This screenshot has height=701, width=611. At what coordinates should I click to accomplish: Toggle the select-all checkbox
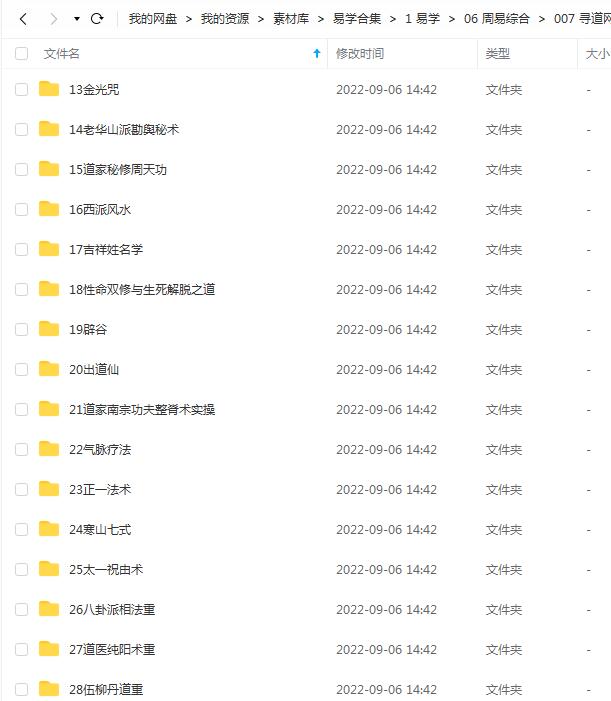[22, 53]
